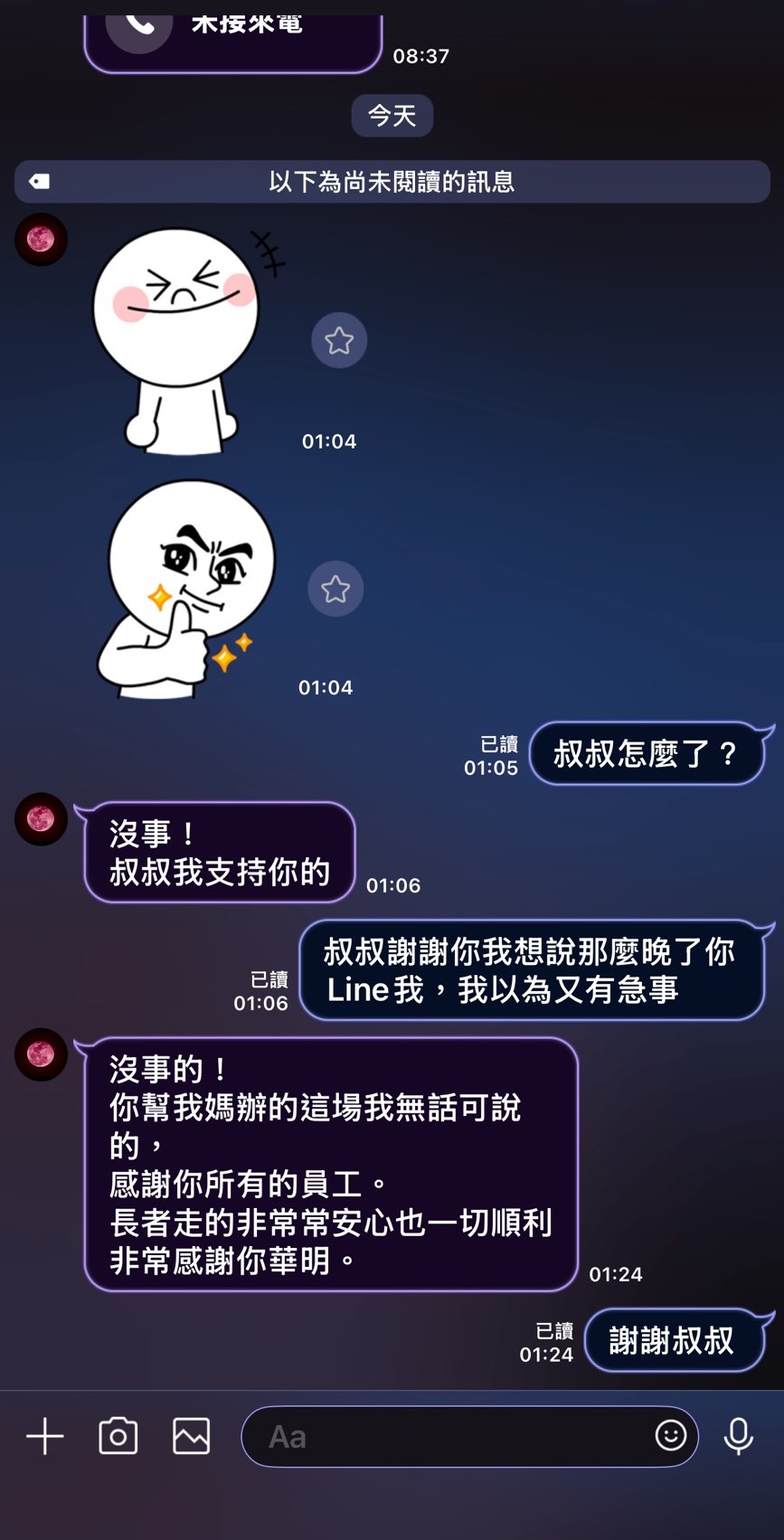Tap the thumbs-up Moon sticker
784x1540 pixels.
(186, 590)
